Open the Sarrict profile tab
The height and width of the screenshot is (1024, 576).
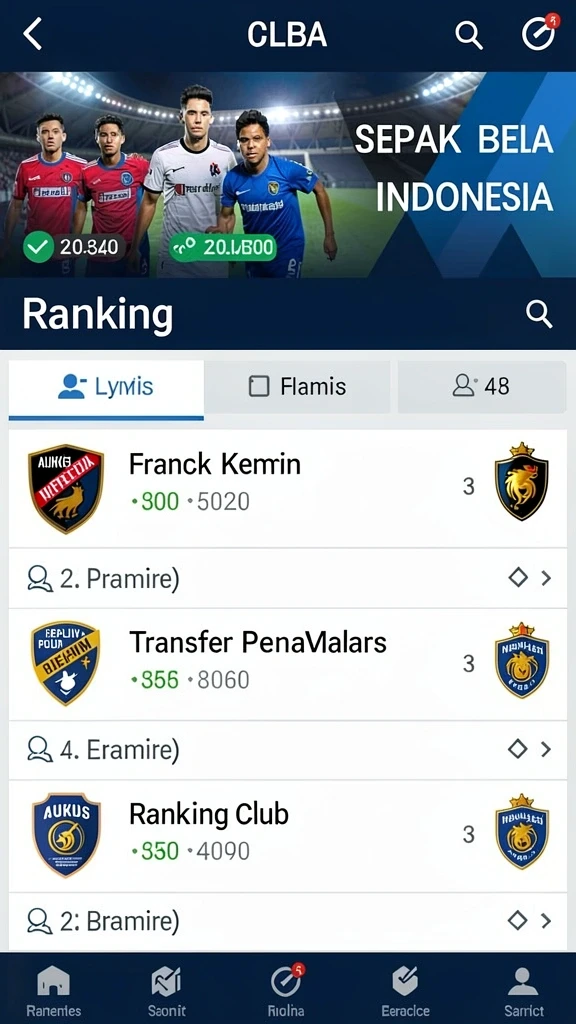(x=523, y=989)
